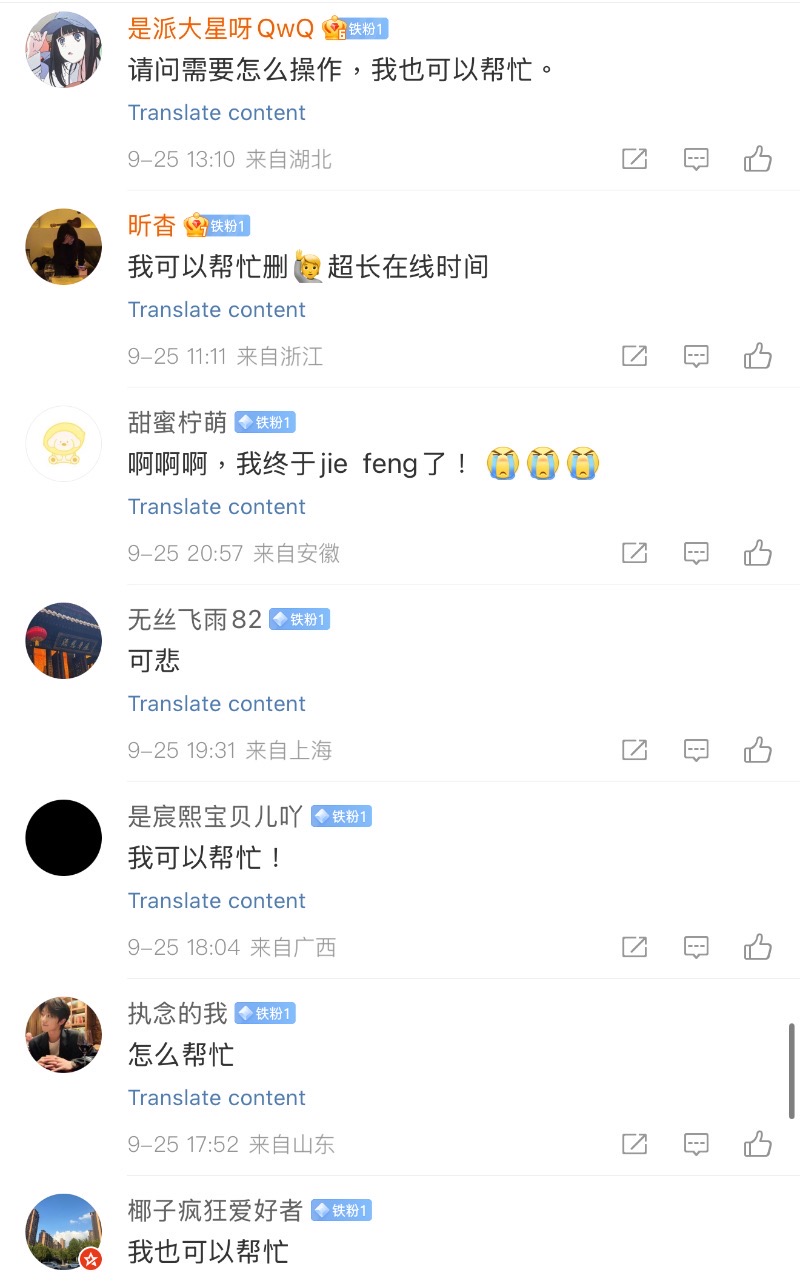This screenshot has width=800, height=1281.
Task: Like 执念的我's comment
Action: [758, 1144]
